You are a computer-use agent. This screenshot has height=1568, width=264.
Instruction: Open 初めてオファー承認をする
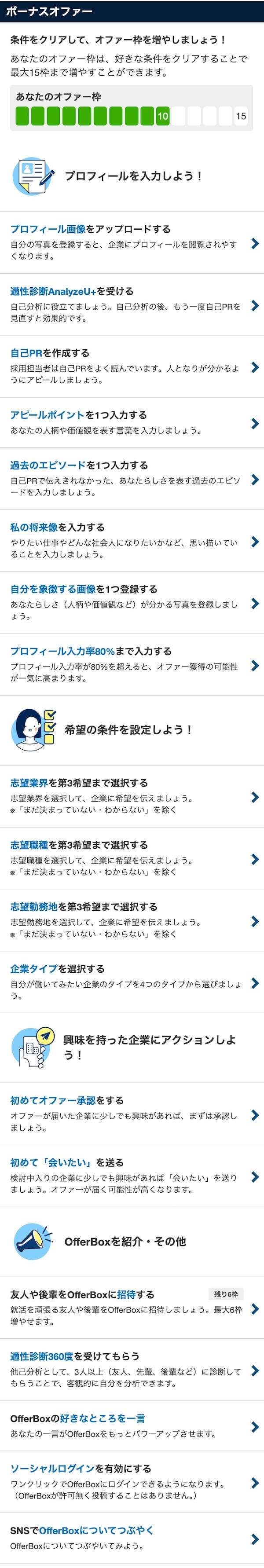point(132,1114)
